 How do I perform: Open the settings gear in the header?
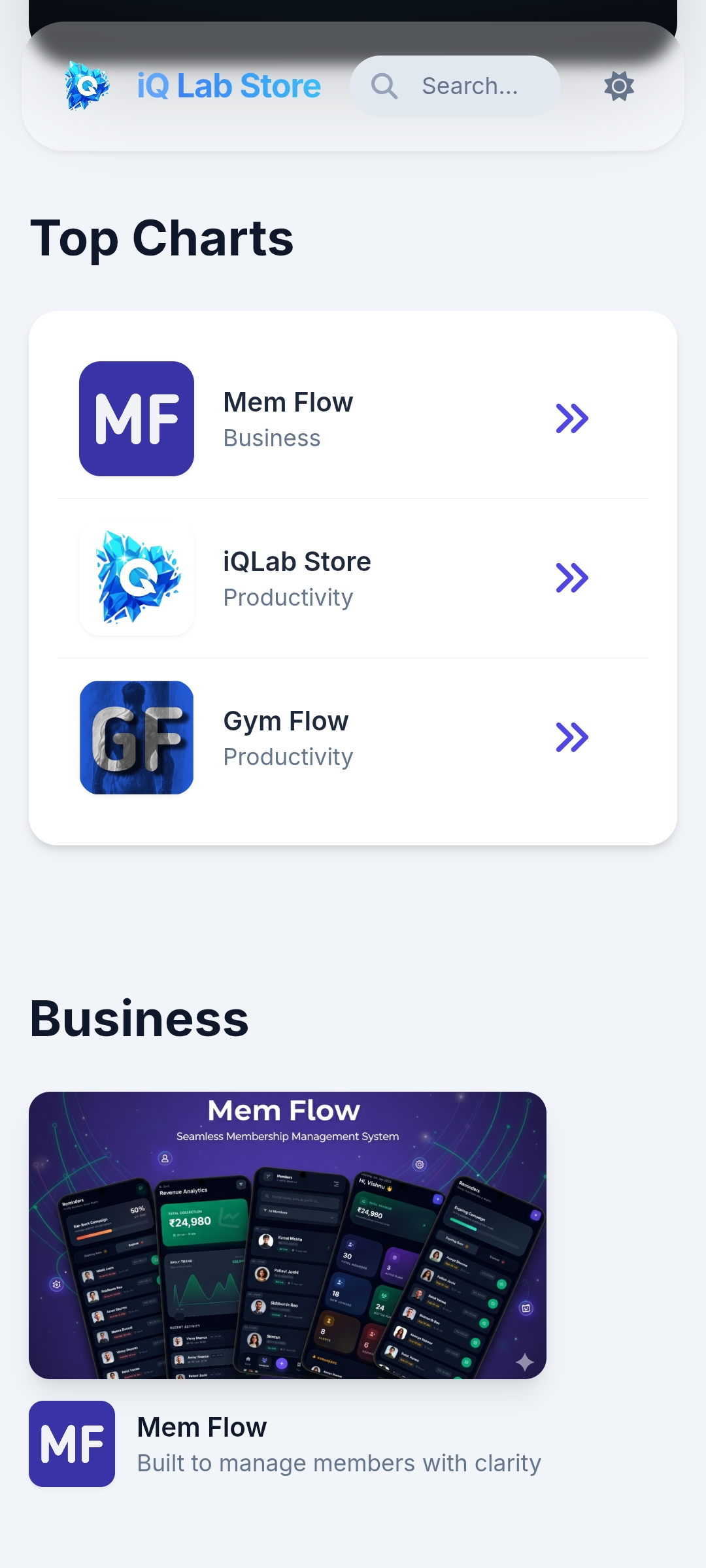point(618,86)
